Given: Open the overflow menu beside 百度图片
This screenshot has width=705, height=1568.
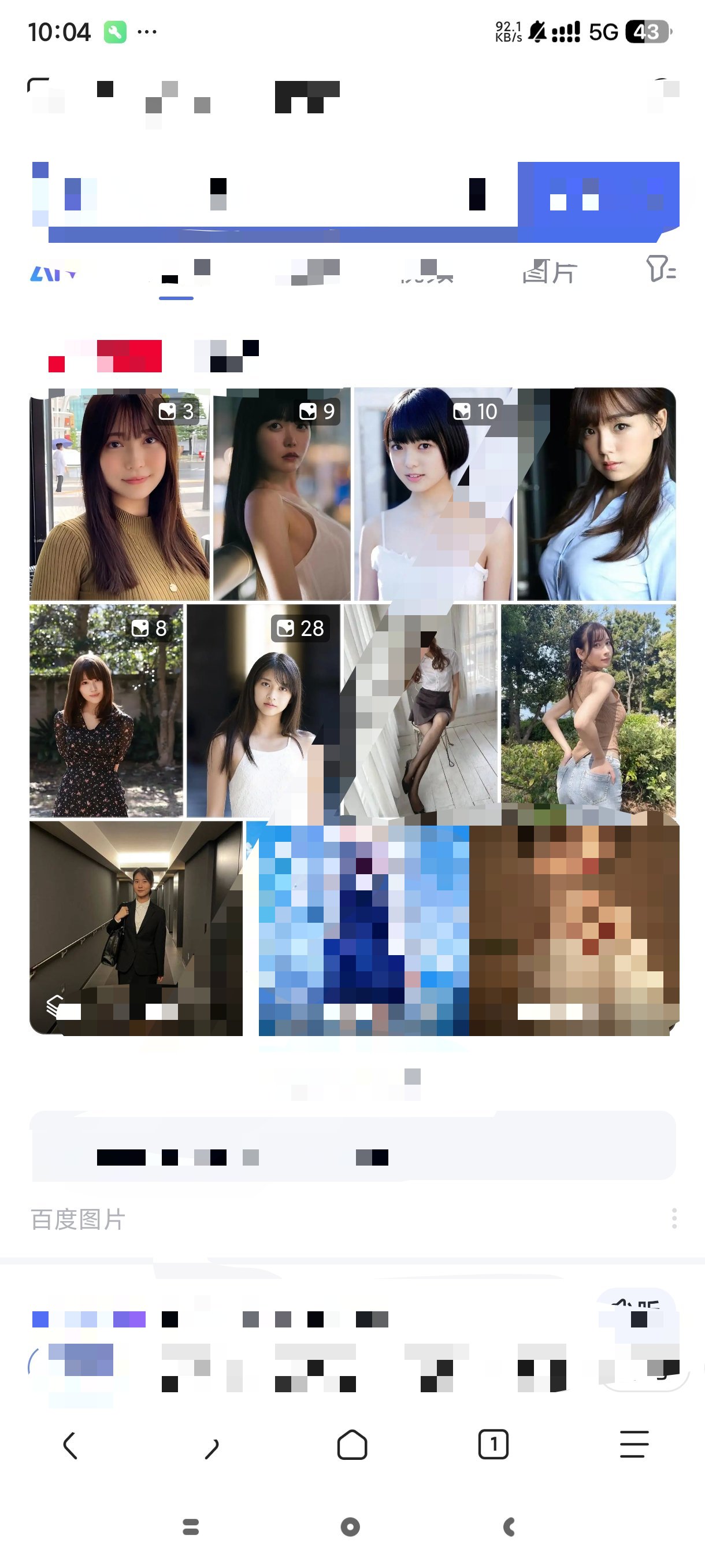Looking at the screenshot, I should click(x=674, y=1219).
